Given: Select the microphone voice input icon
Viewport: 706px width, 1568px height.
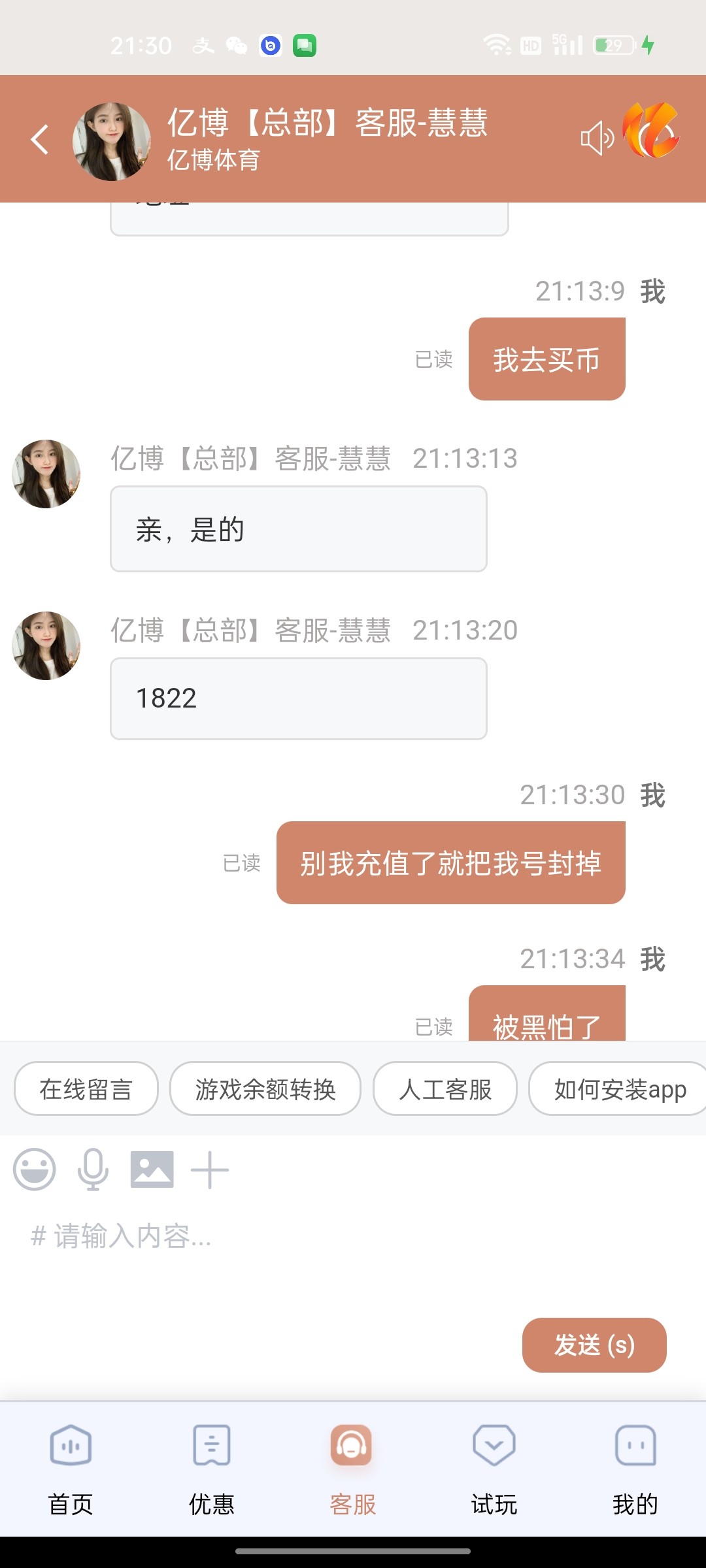Looking at the screenshot, I should click(x=92, y=1169).
